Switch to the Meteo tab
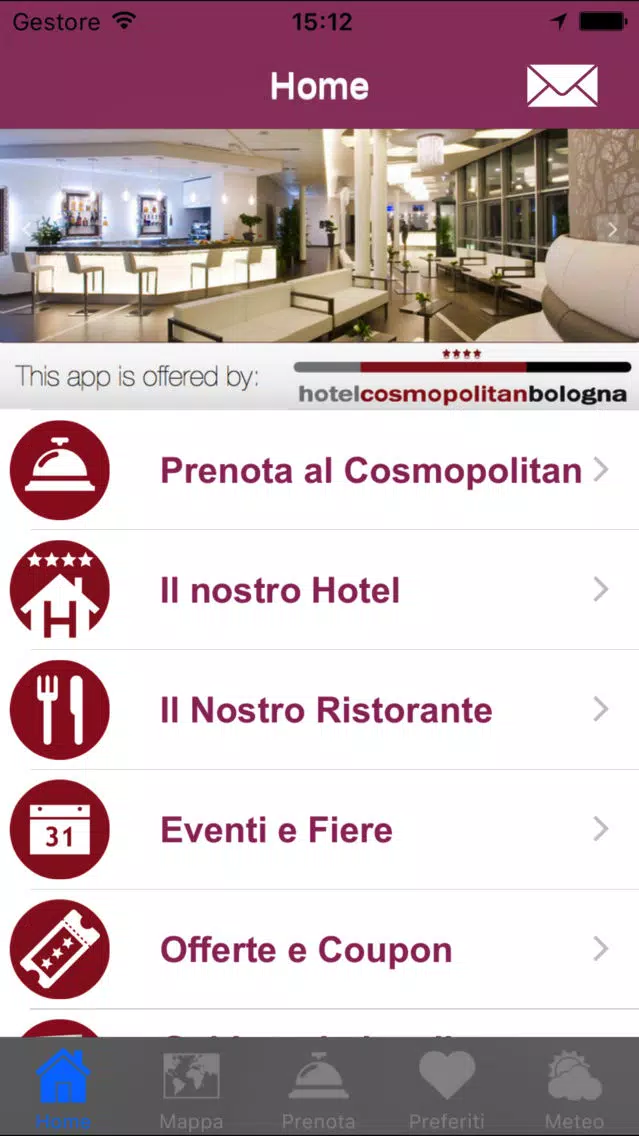The image size is (639, 1136). tap(575, 1088)
